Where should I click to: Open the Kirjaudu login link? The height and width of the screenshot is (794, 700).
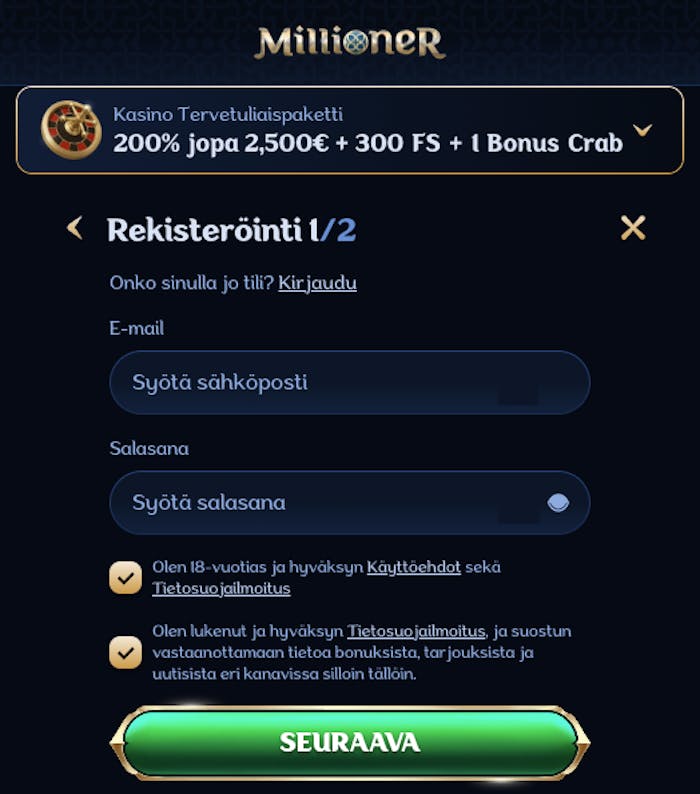pyautogui.click(x=317, y=283)
